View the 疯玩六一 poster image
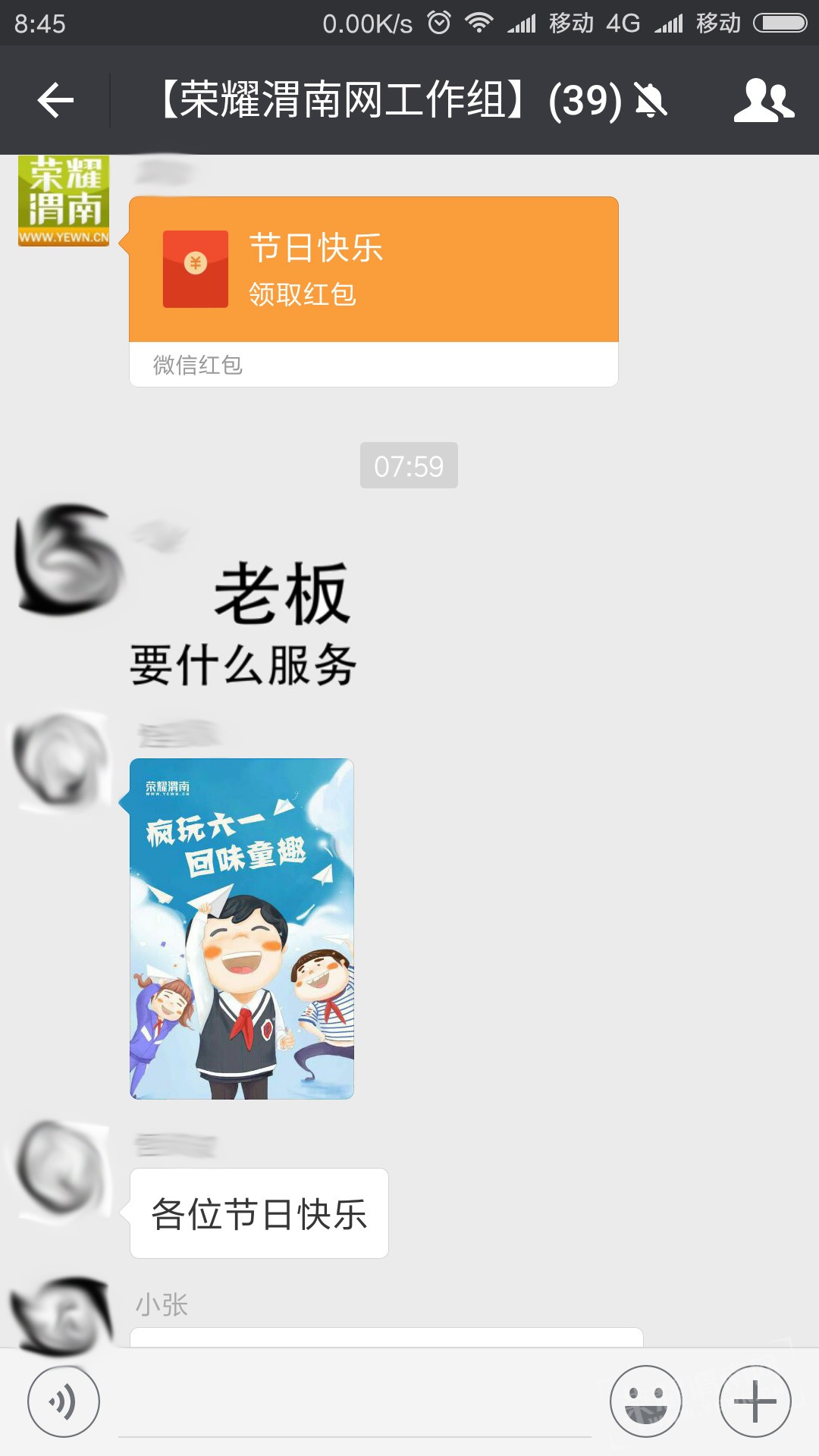Viewport: 819px width, 1456px height. (241, 928)
